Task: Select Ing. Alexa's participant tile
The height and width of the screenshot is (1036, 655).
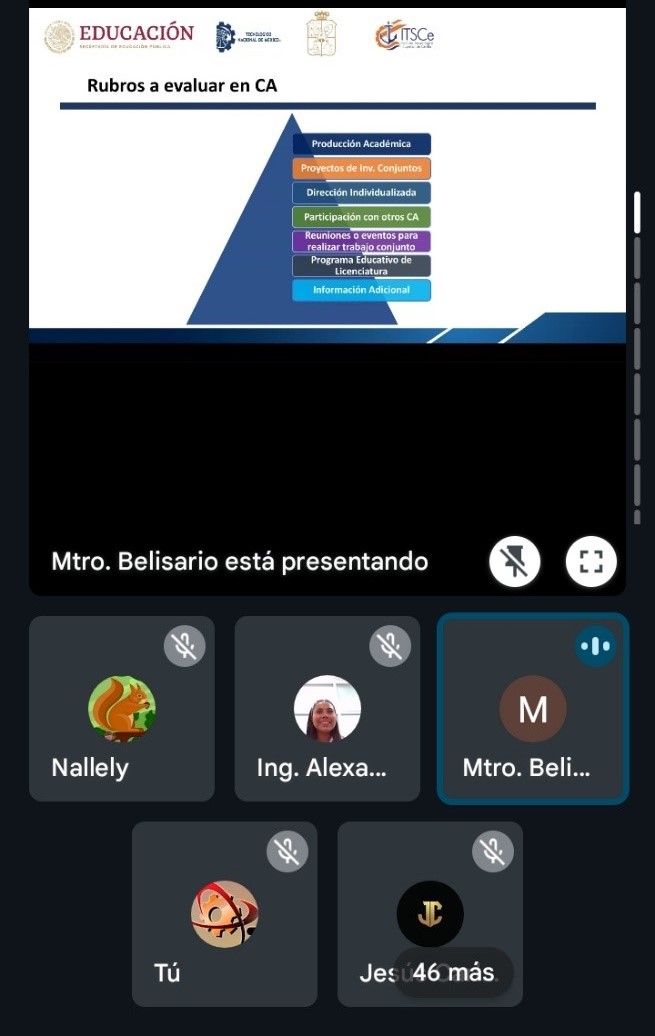Action: coord(327,708)
